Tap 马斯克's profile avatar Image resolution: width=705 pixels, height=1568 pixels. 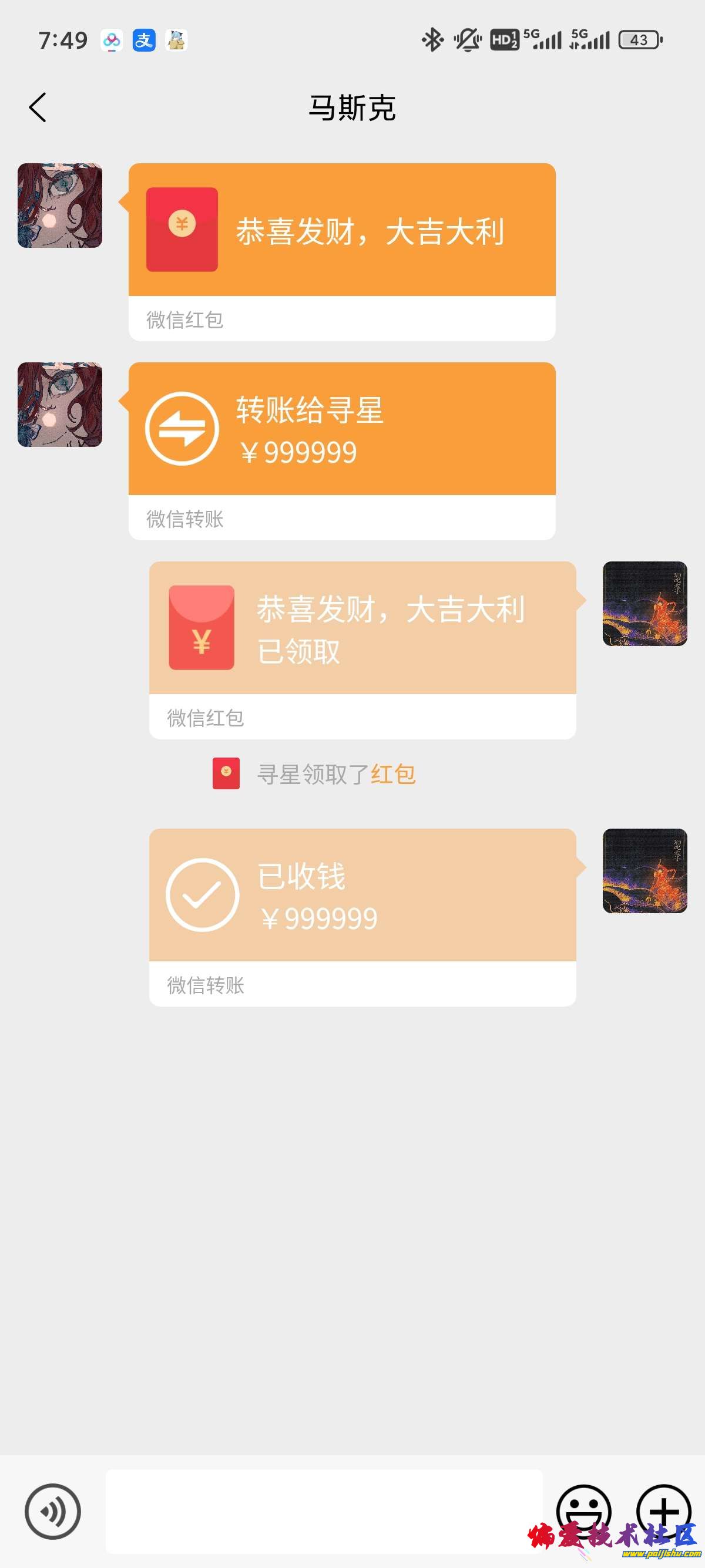(61, 206)
